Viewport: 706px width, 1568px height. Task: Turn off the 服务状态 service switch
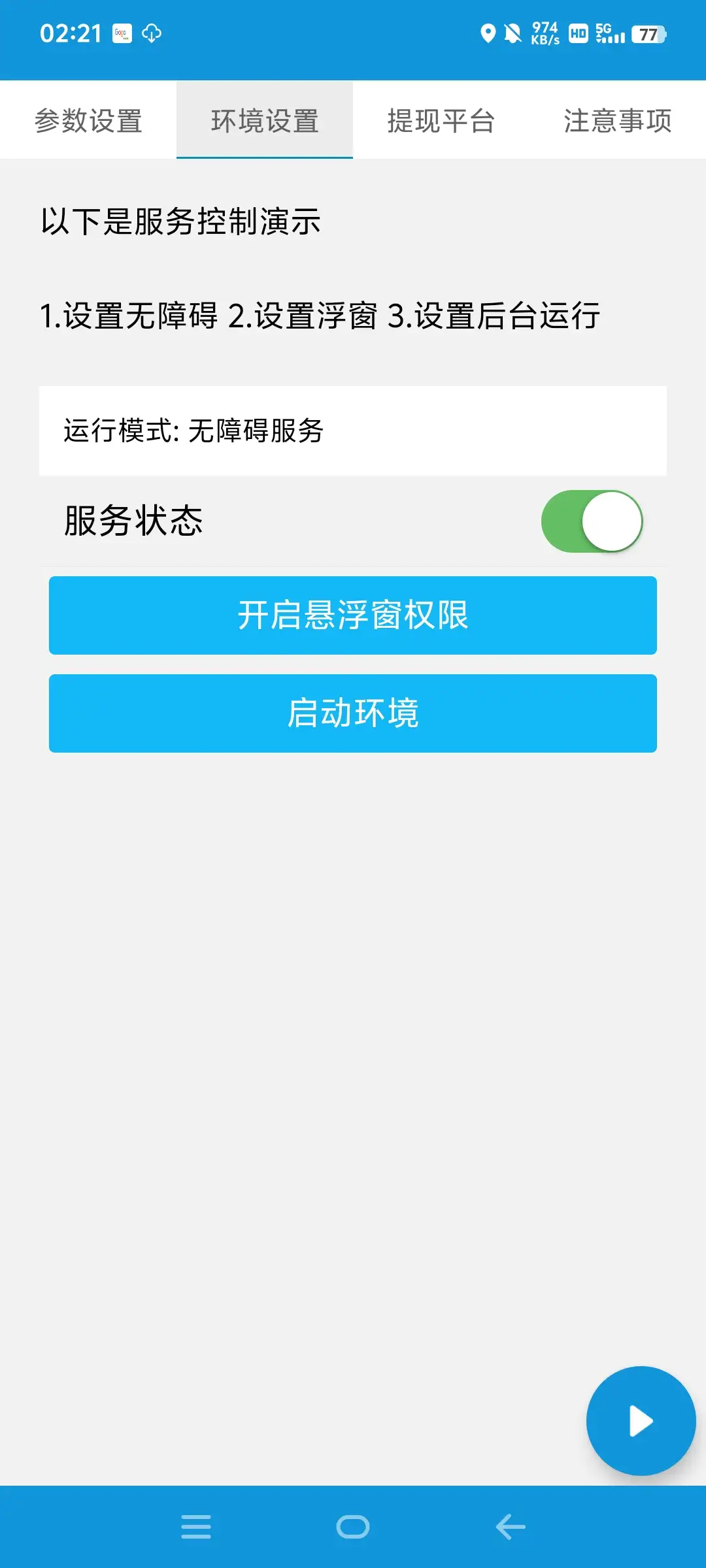coord(594,519)
